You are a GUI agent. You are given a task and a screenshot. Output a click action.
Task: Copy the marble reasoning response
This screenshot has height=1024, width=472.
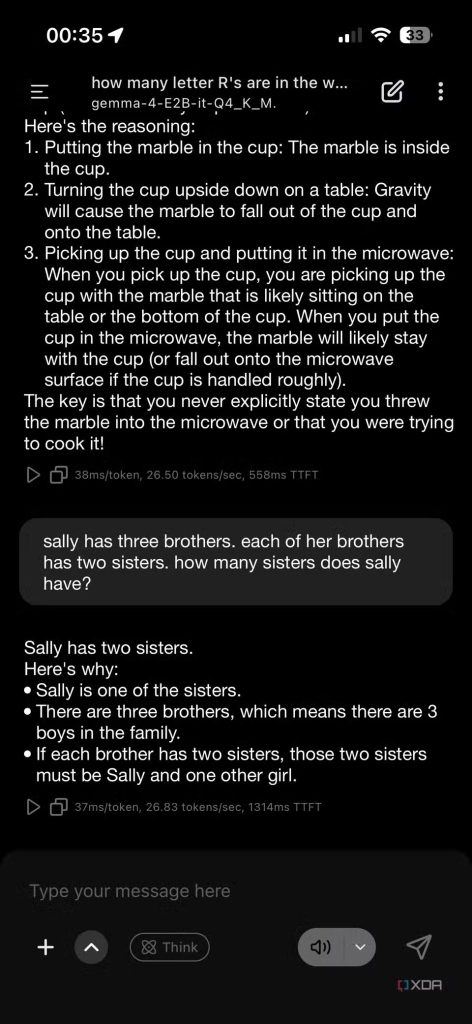tap(59, 475)
